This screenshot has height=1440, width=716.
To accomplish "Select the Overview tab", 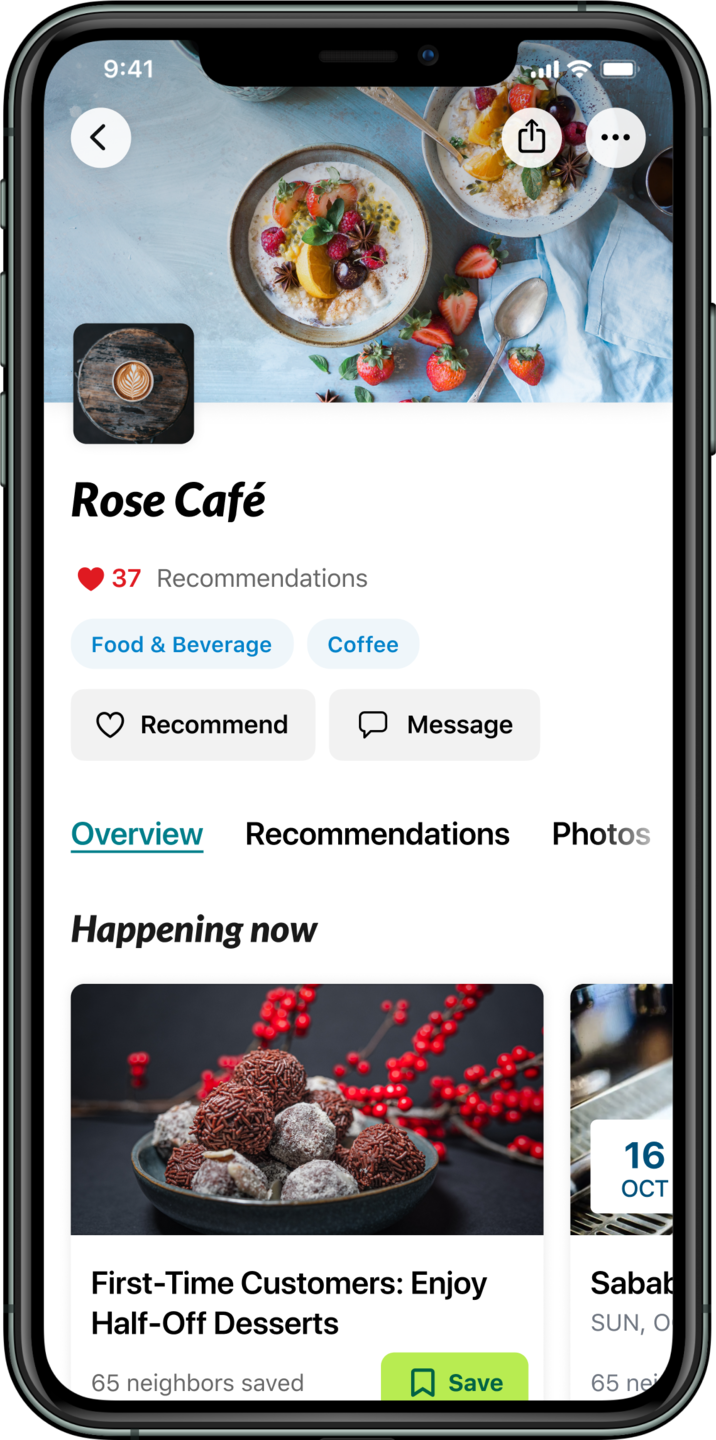I will 137,834.
